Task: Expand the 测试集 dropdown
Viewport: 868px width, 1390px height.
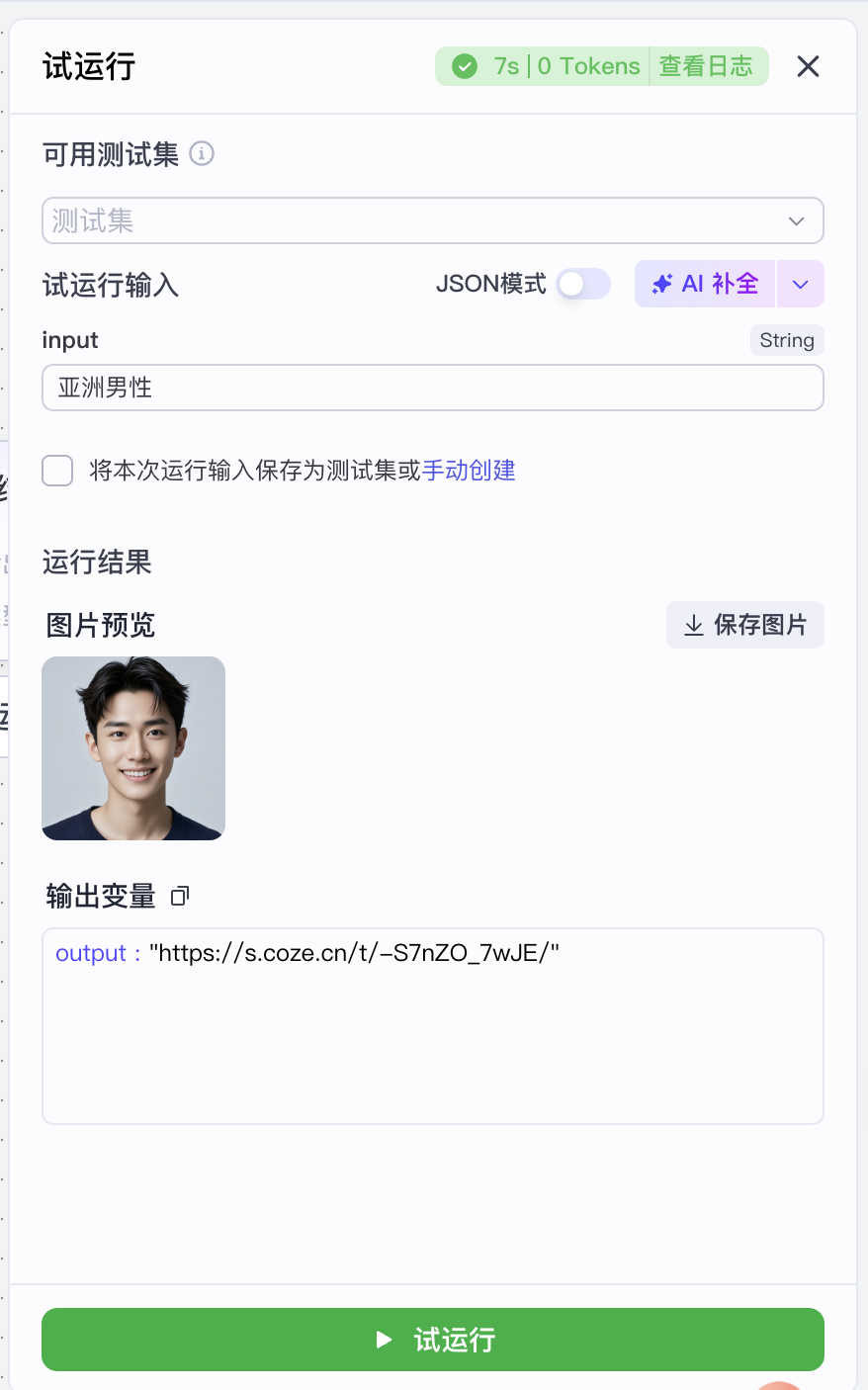Action: pyautogui.click(x=433, y=220)
